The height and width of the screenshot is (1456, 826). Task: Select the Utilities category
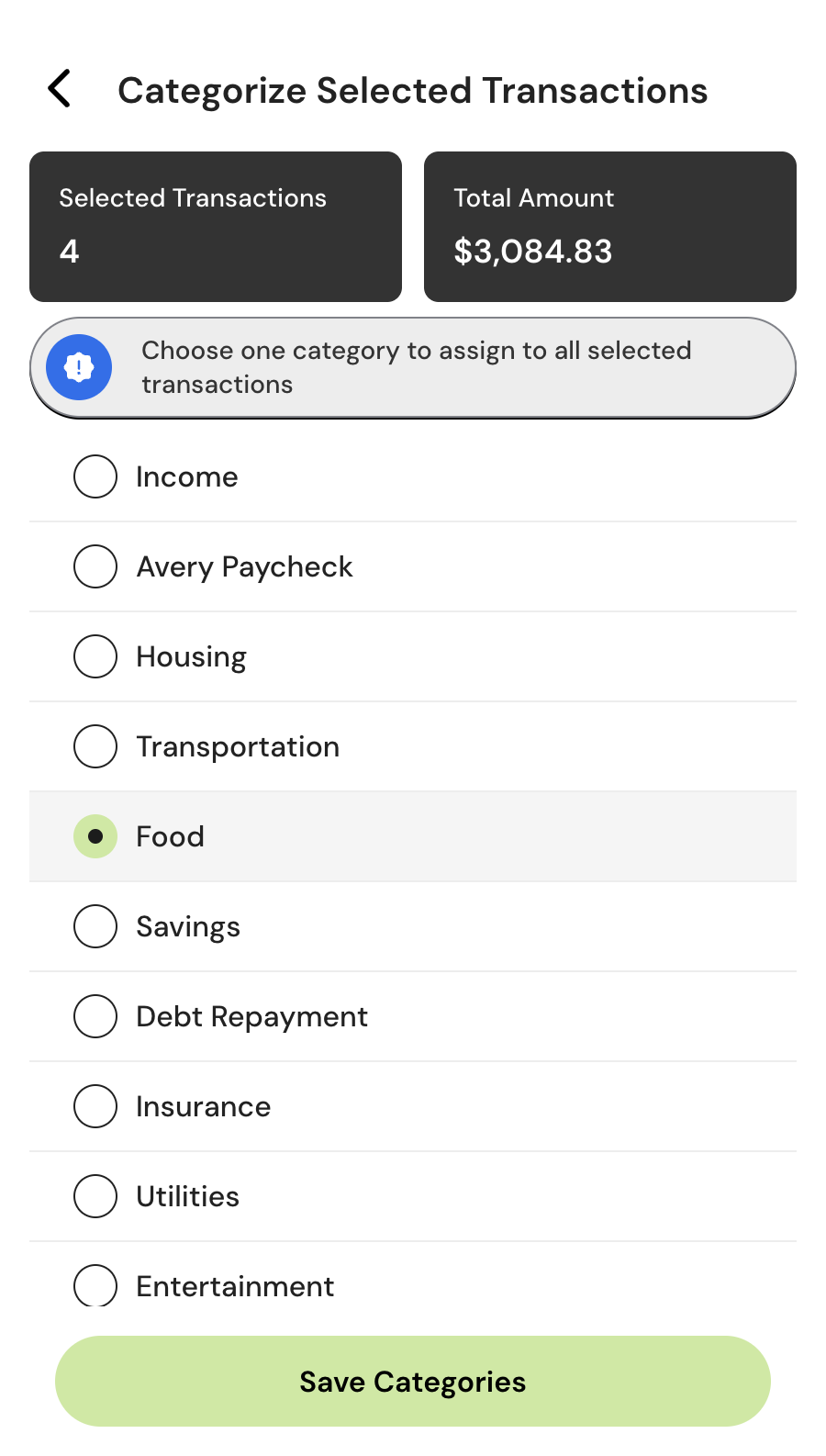tap(95, 1196)
